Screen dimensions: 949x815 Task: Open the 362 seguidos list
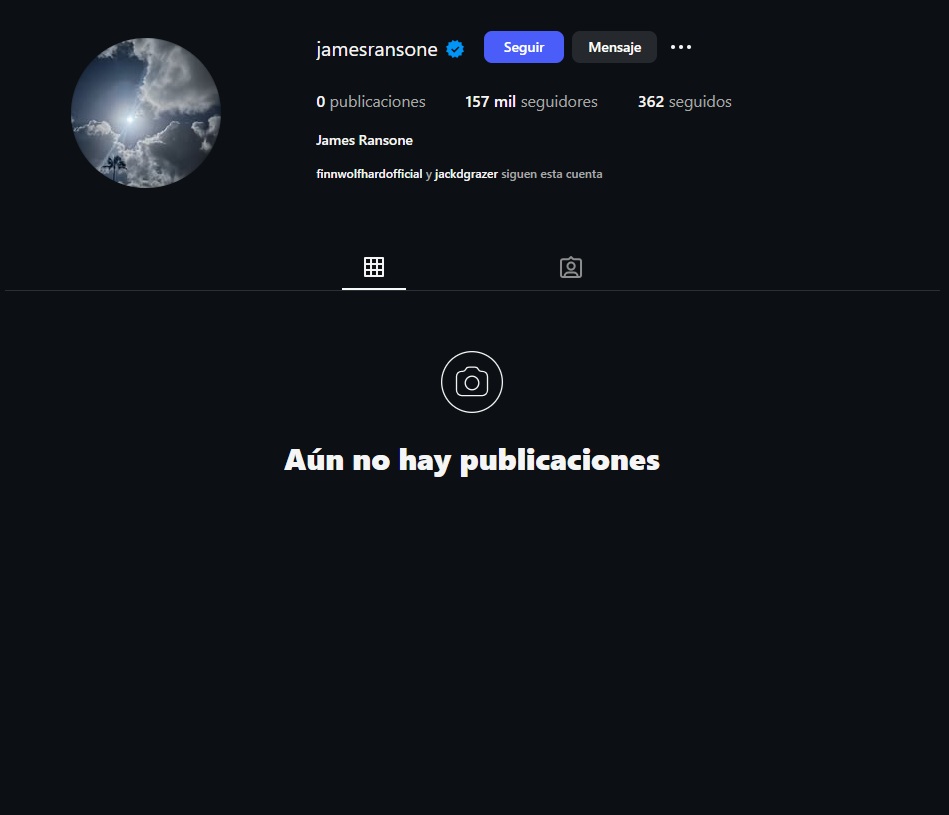(684, 102)
